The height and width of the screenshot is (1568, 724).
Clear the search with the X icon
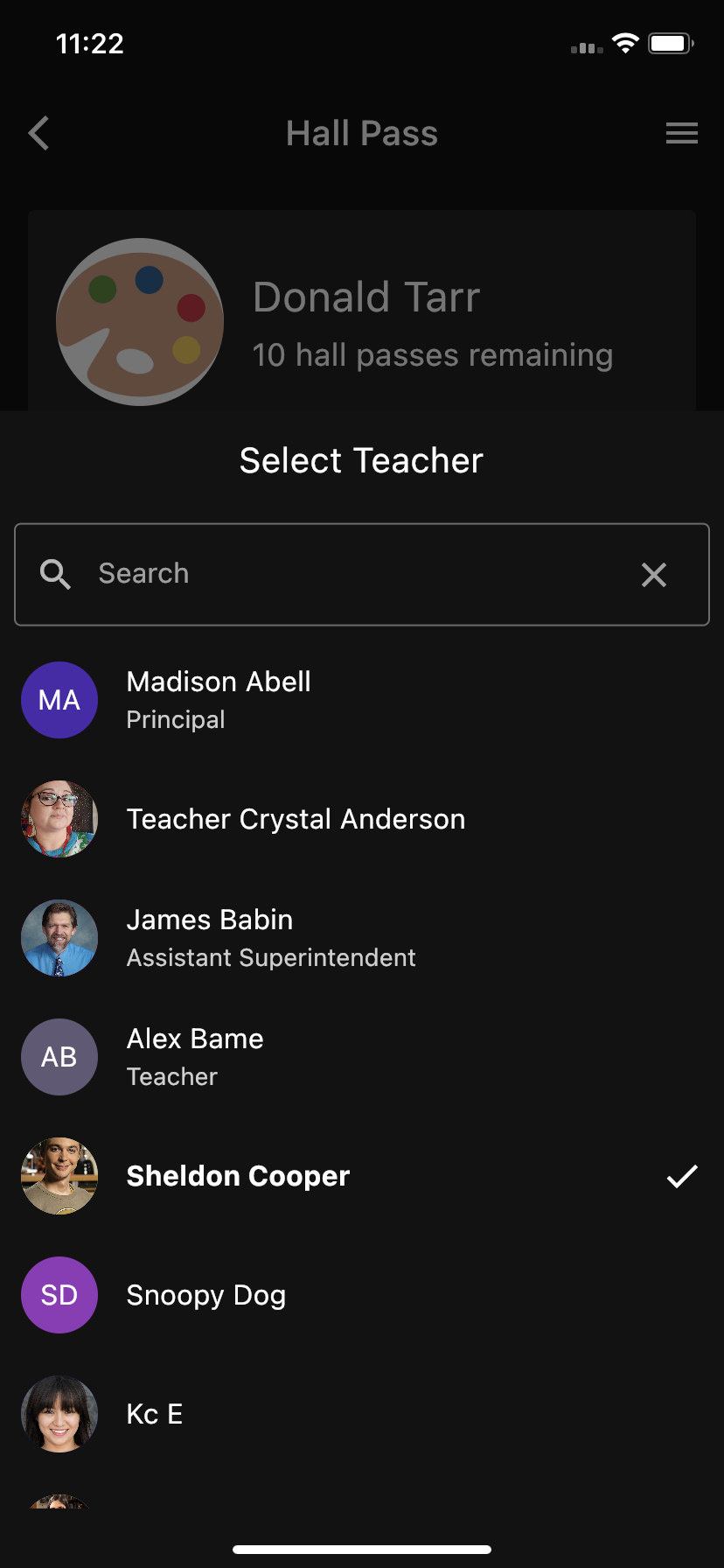654,575
